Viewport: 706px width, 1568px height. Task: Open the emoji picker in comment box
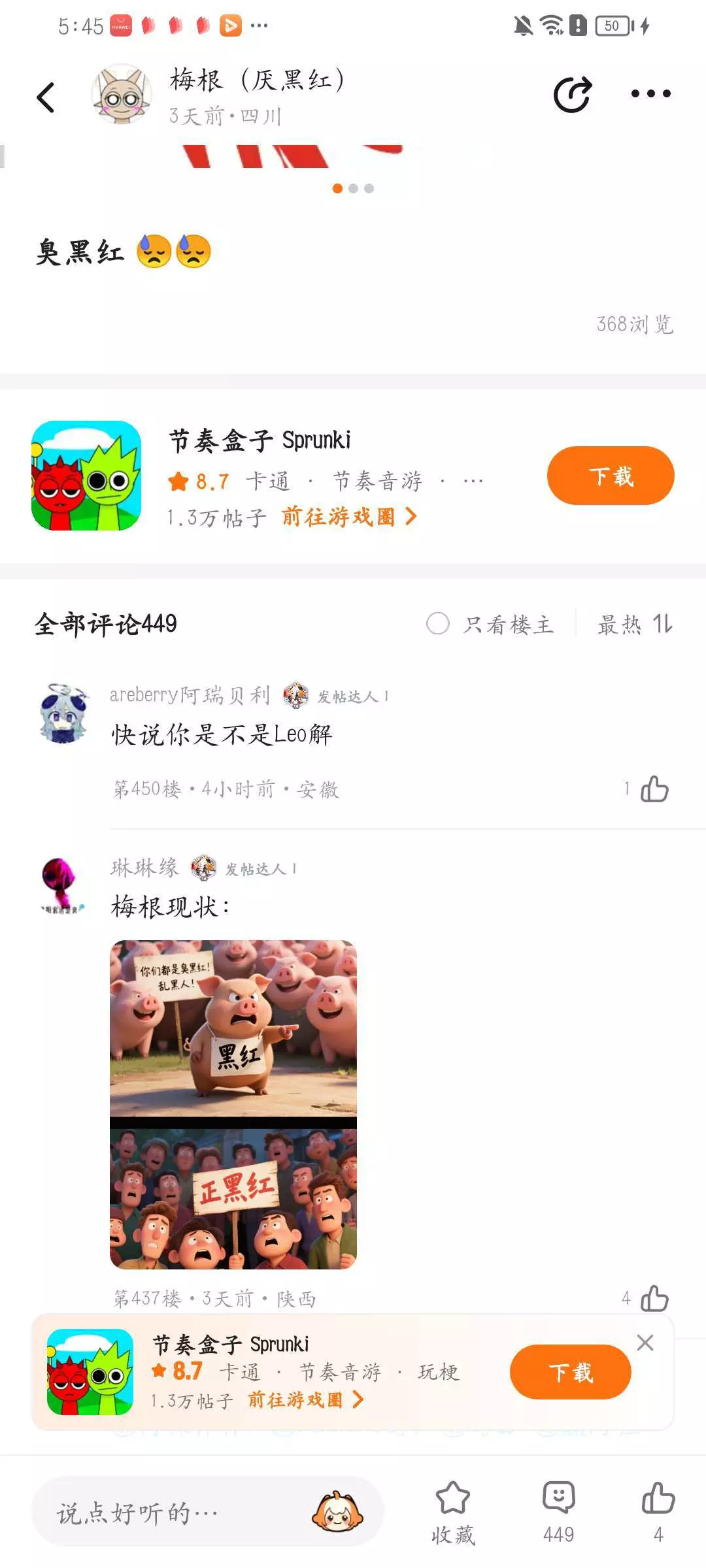tap(337, 1511)
